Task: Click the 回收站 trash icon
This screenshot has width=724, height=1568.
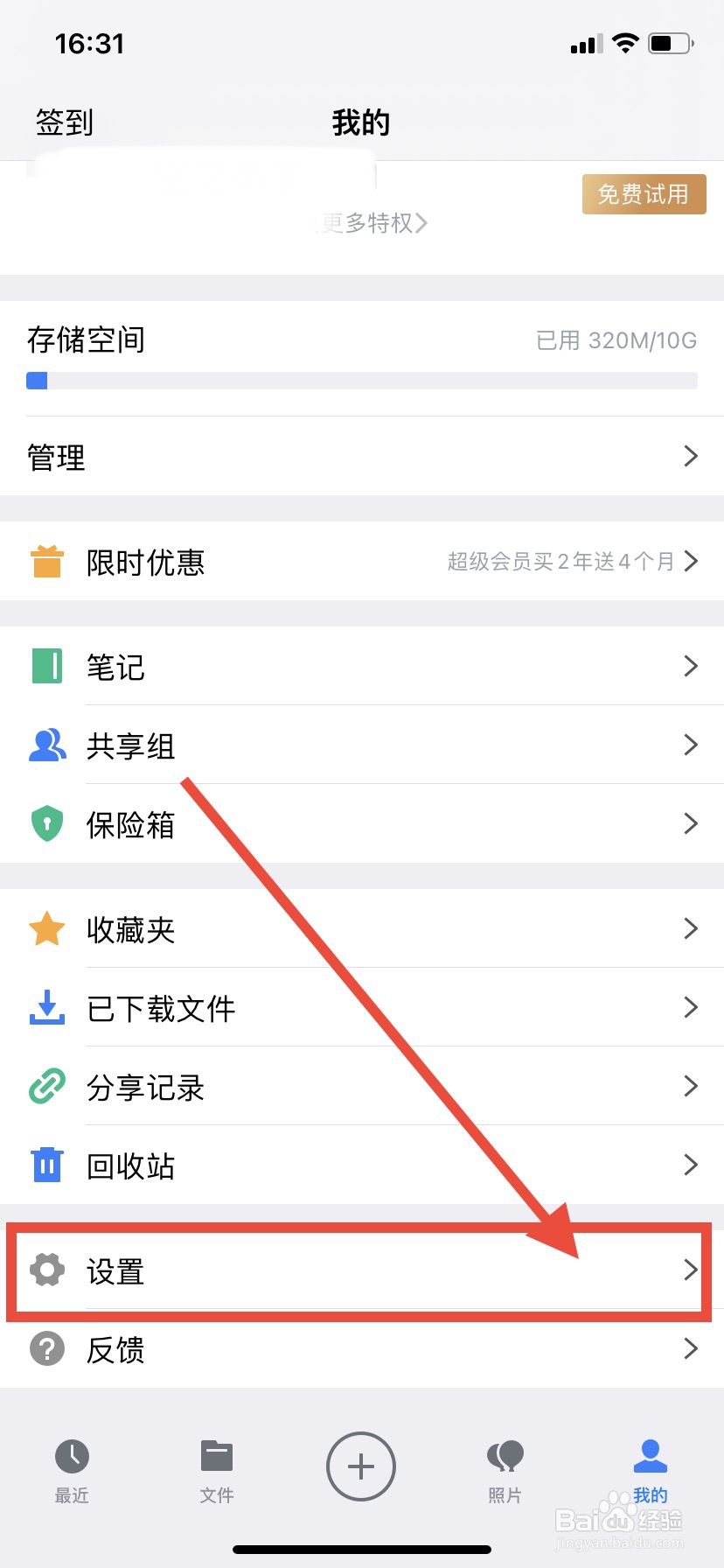Action: (x=45, y=1165)
